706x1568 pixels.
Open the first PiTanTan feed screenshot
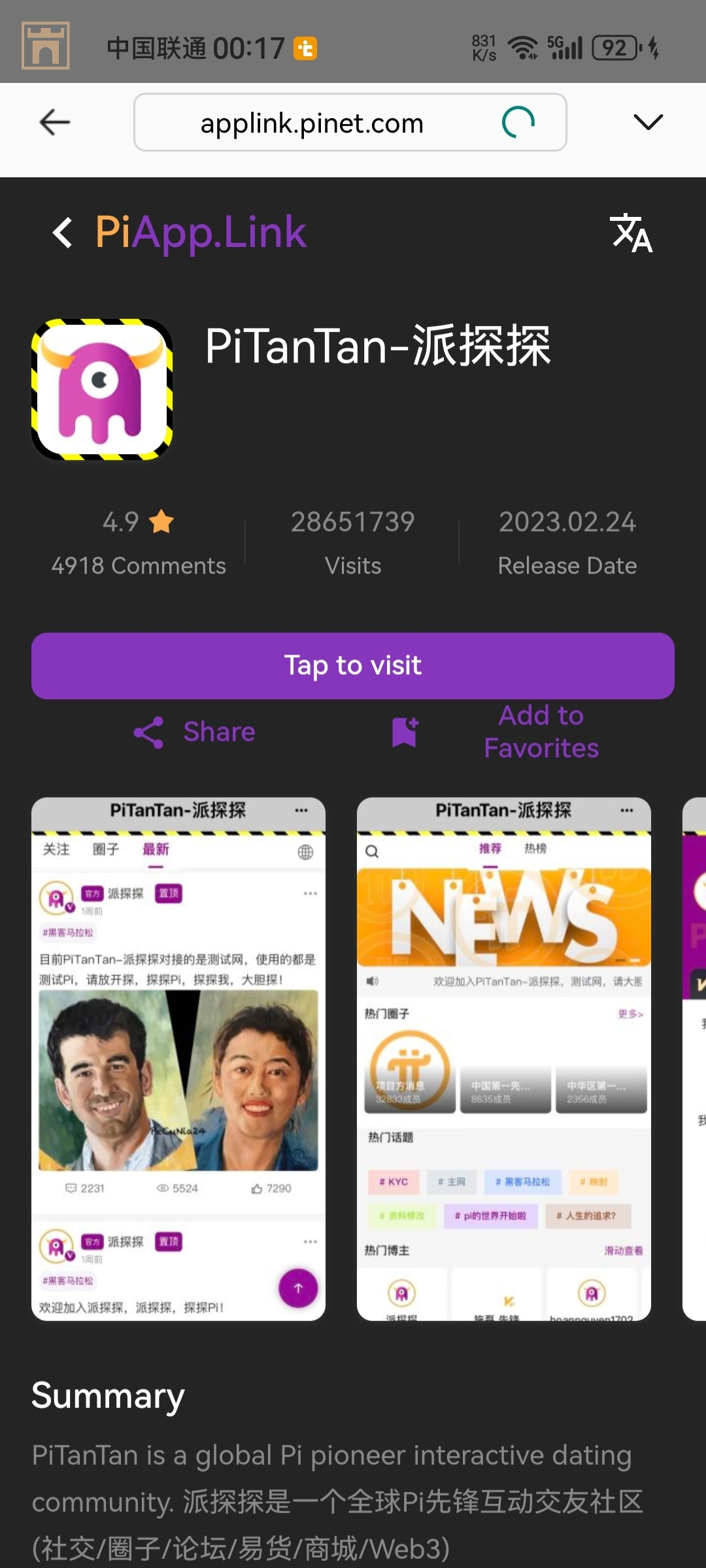coord(178,1058)
